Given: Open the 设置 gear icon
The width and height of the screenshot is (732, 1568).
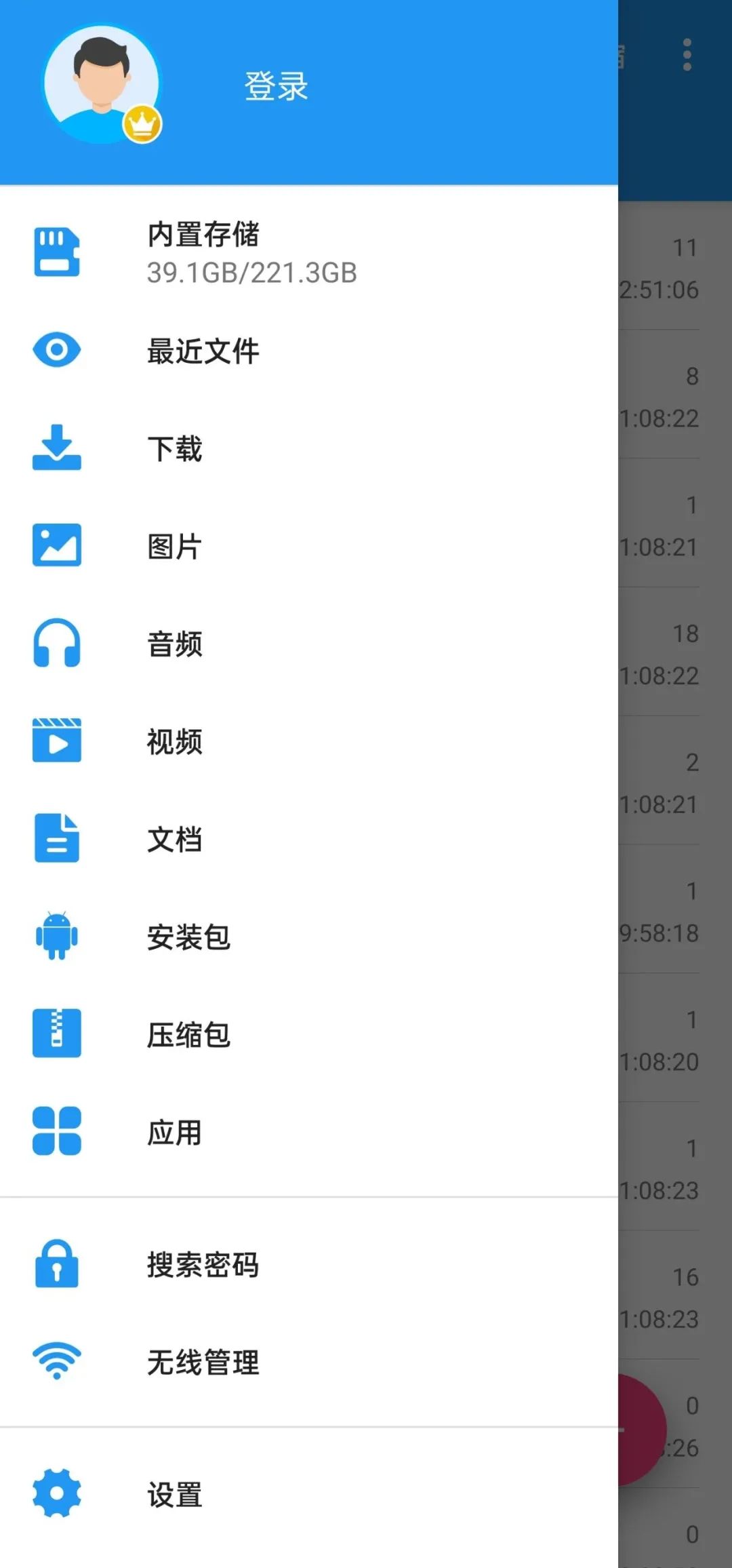Looking at the screenshot, I should click(57, 1494).
